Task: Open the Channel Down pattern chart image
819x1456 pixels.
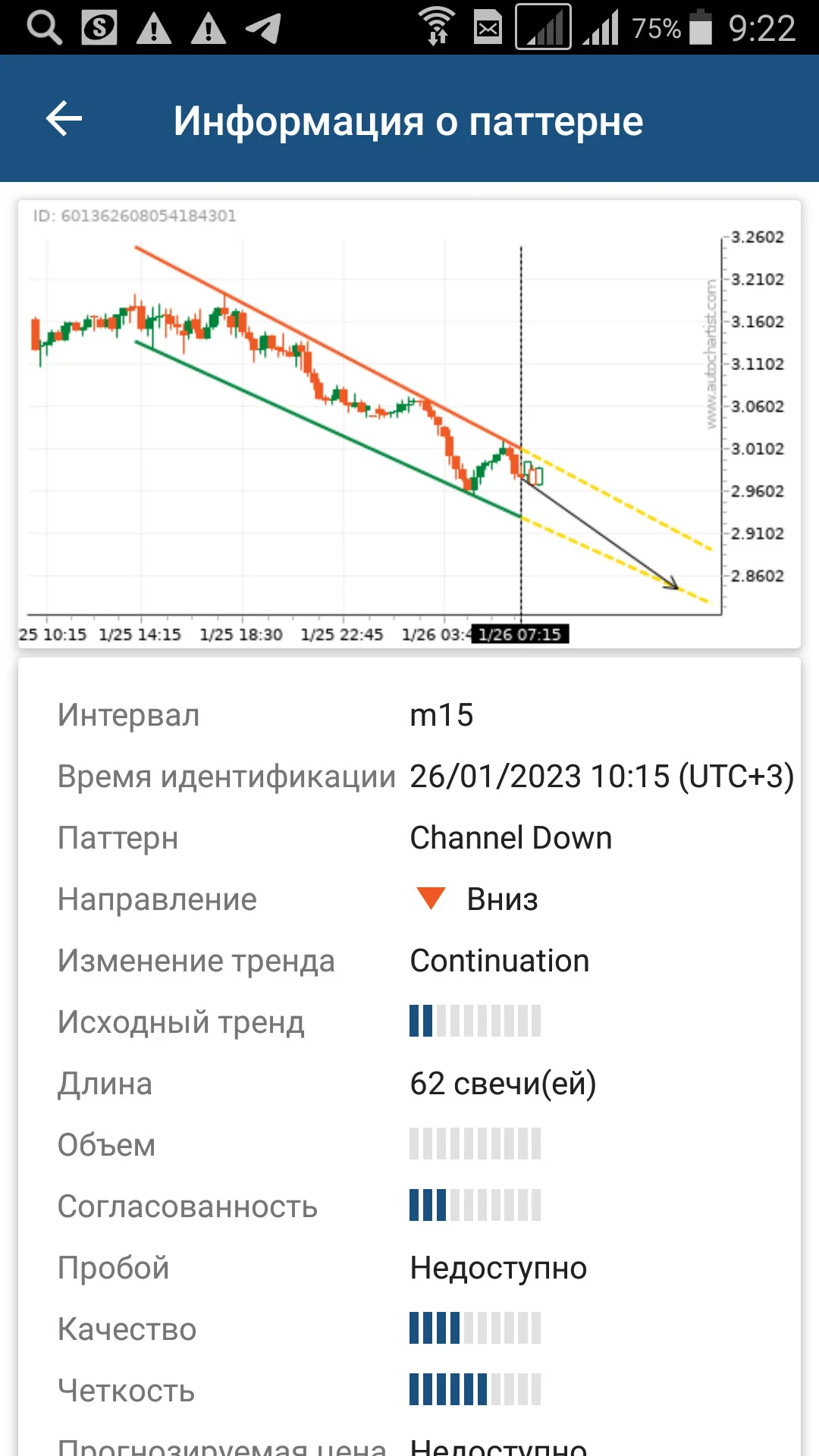Action: click(409, 424)
